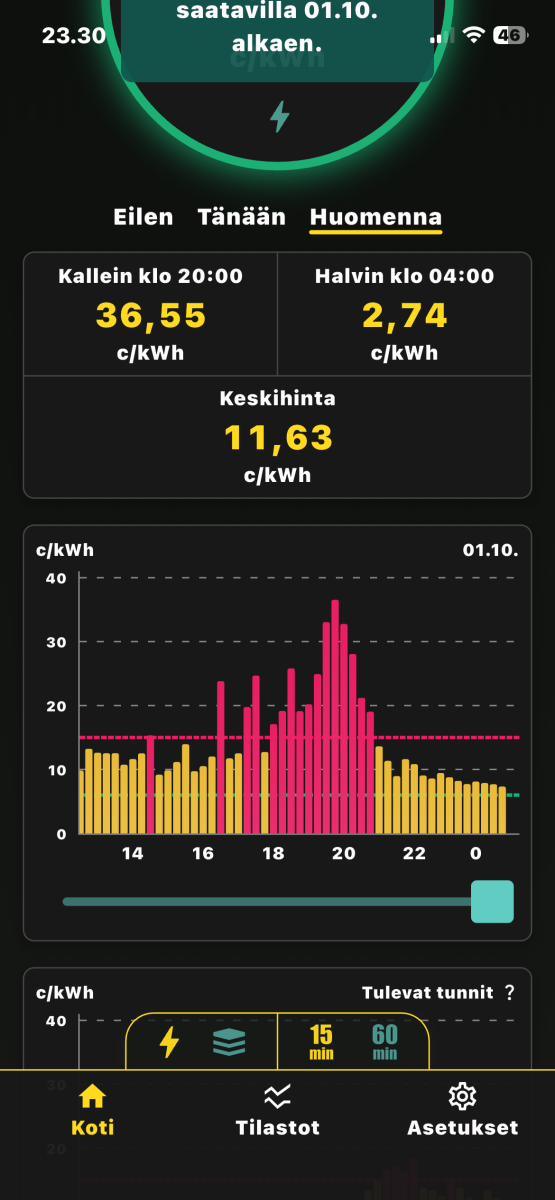Viewport: 555px width, 1200px height.
Task: Switch to the Eilen day tab
Action: point(143,217)
